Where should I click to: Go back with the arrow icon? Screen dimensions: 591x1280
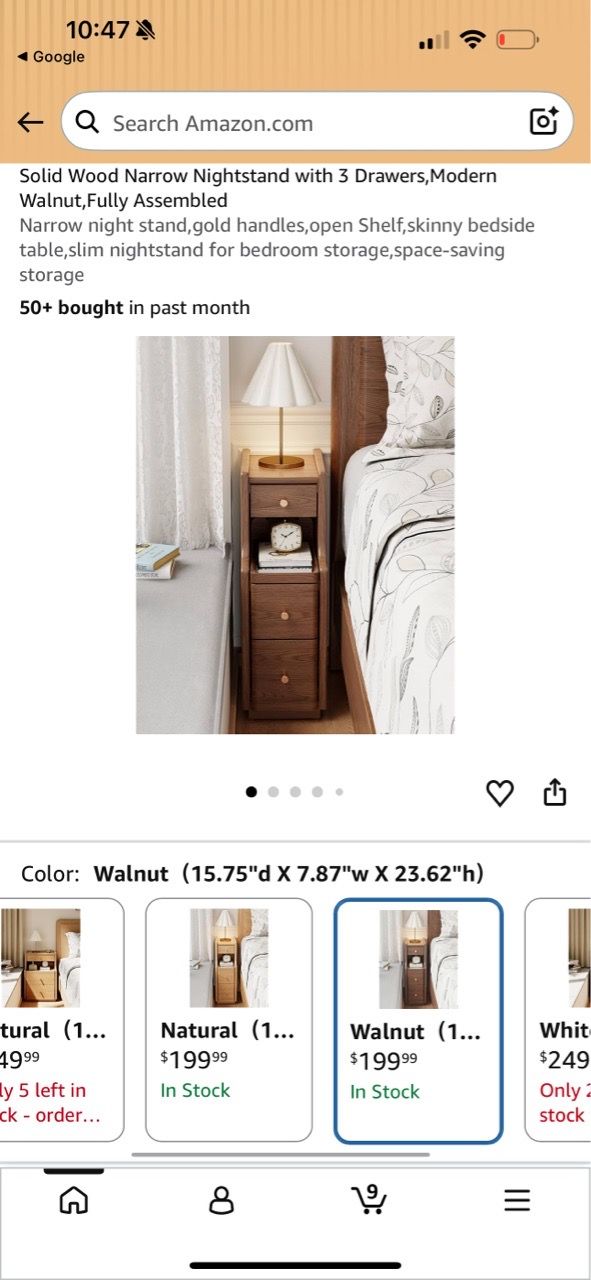tap(31, 123)
